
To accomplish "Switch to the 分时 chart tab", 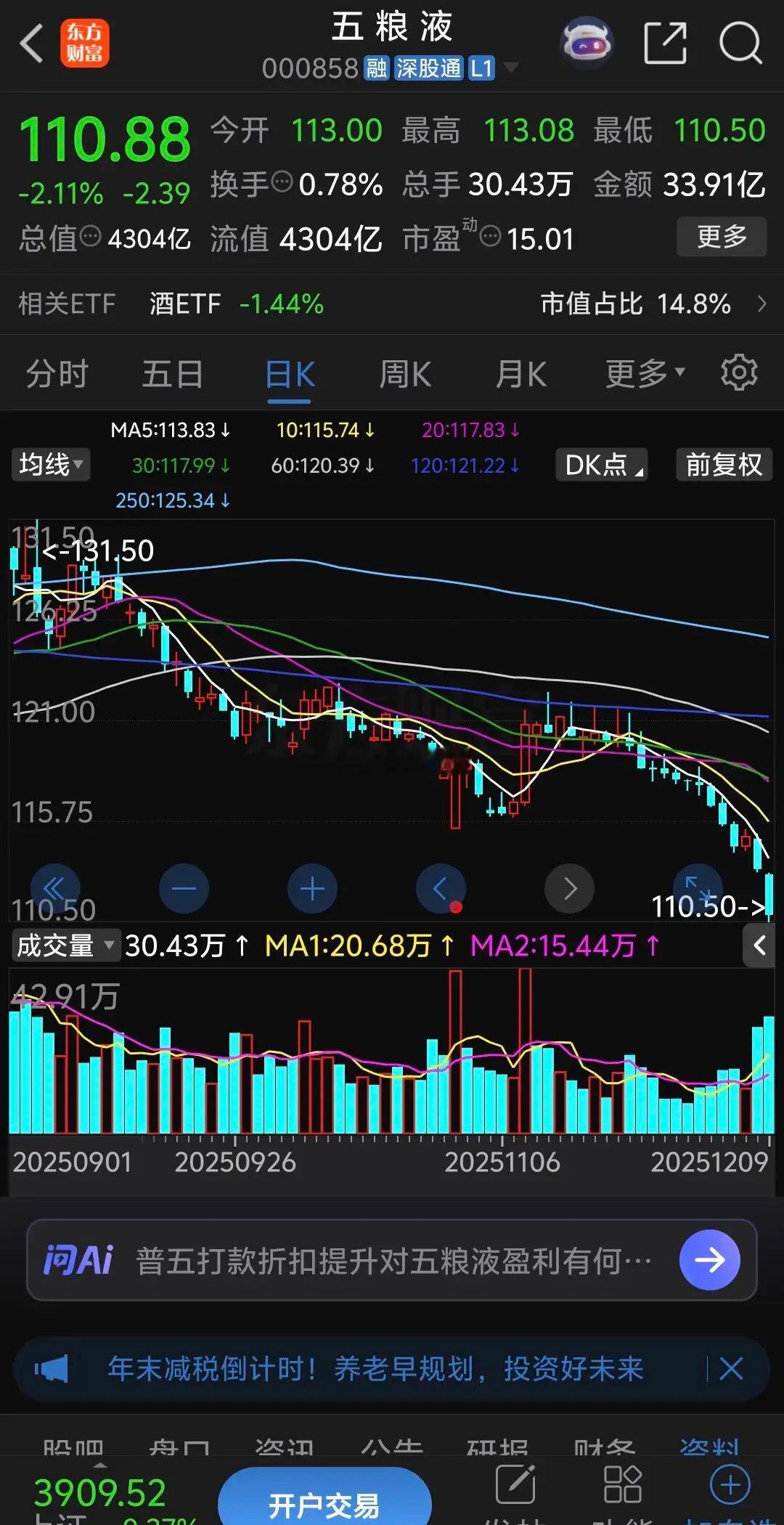I will click(56, 373).
